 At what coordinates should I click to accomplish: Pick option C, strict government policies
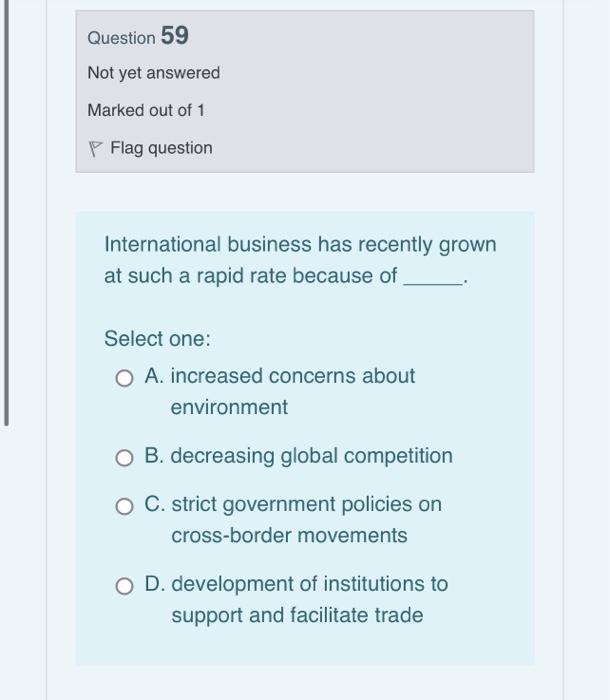[124, 506]
